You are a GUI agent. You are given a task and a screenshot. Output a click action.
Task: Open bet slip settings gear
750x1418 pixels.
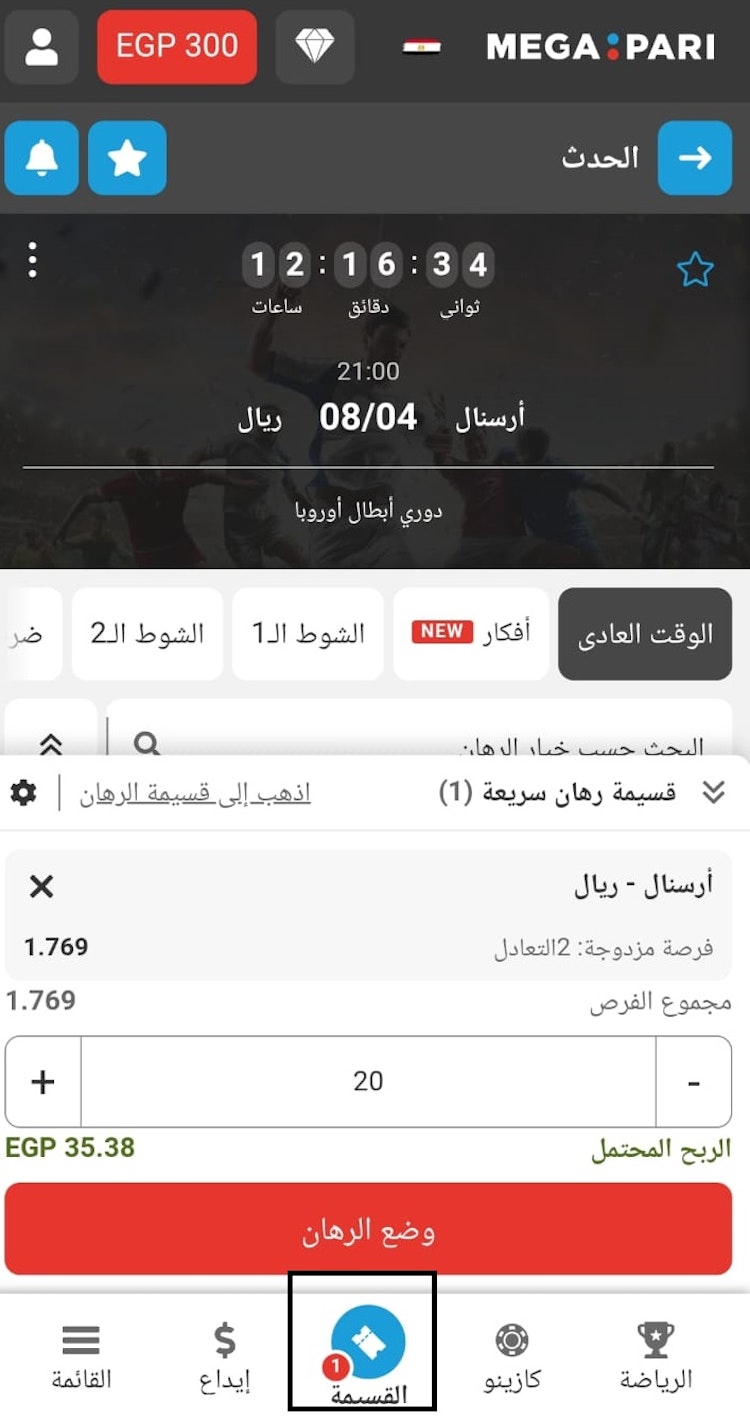click(24, 791)
